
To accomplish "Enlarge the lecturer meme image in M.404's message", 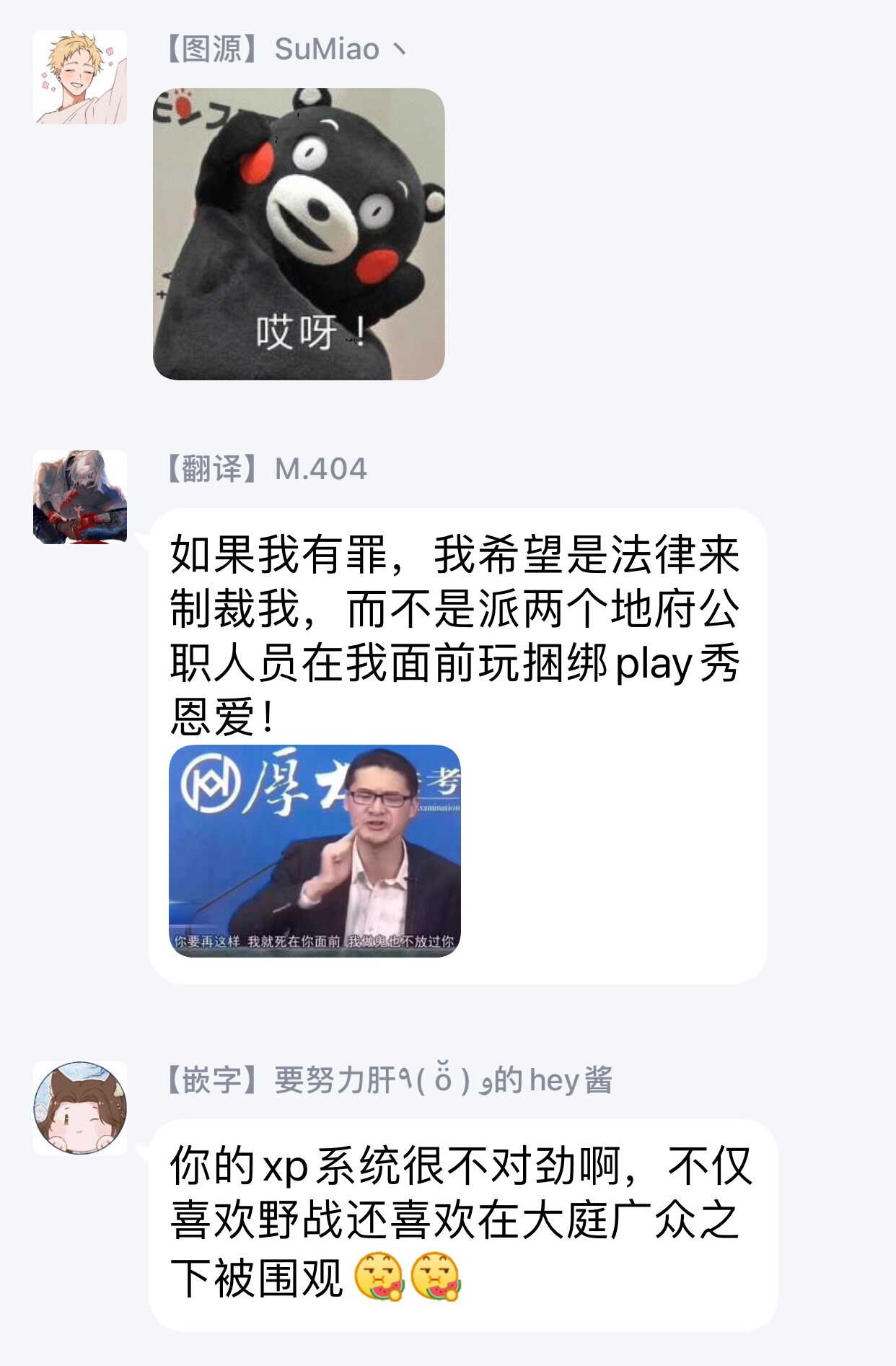I will tap(315, 851).
